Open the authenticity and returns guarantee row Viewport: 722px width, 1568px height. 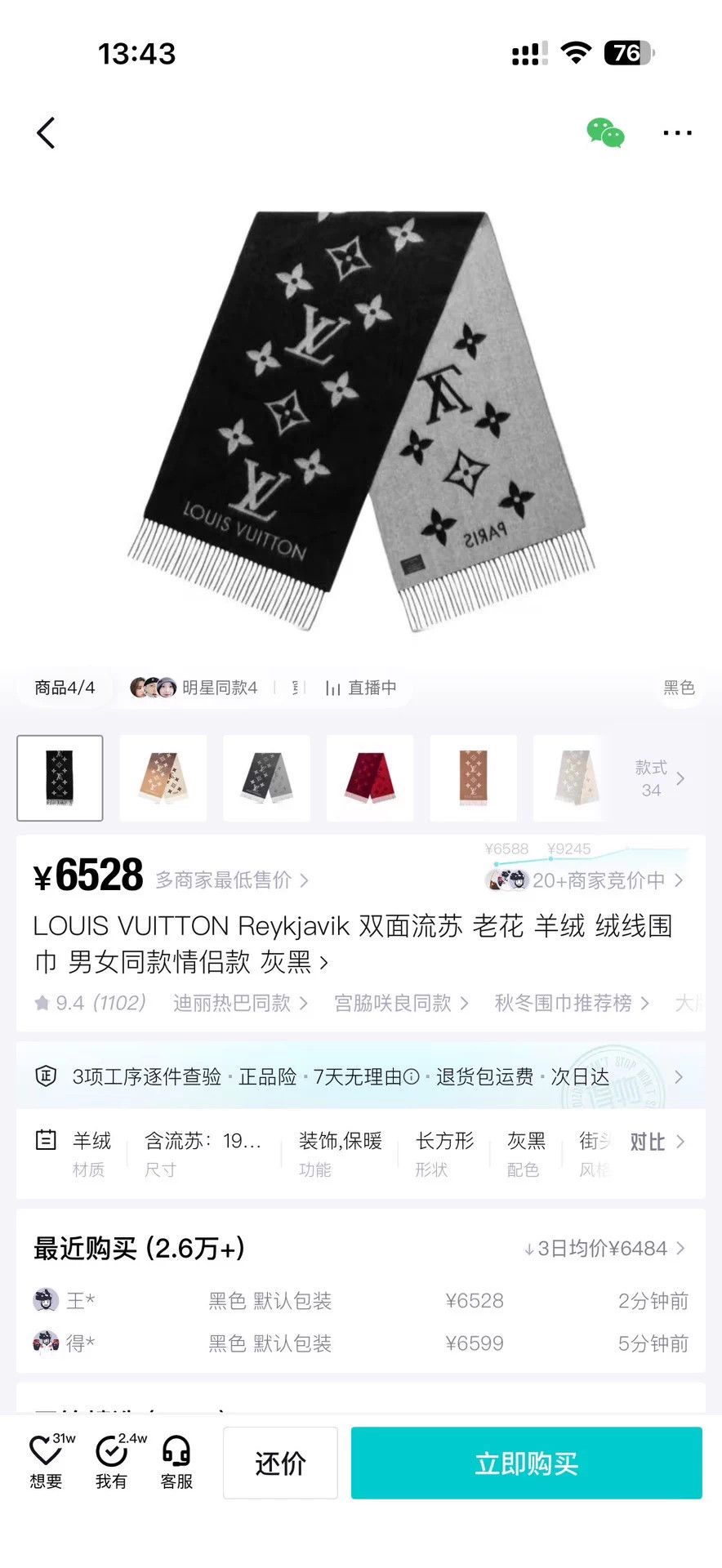[360, 1076]
